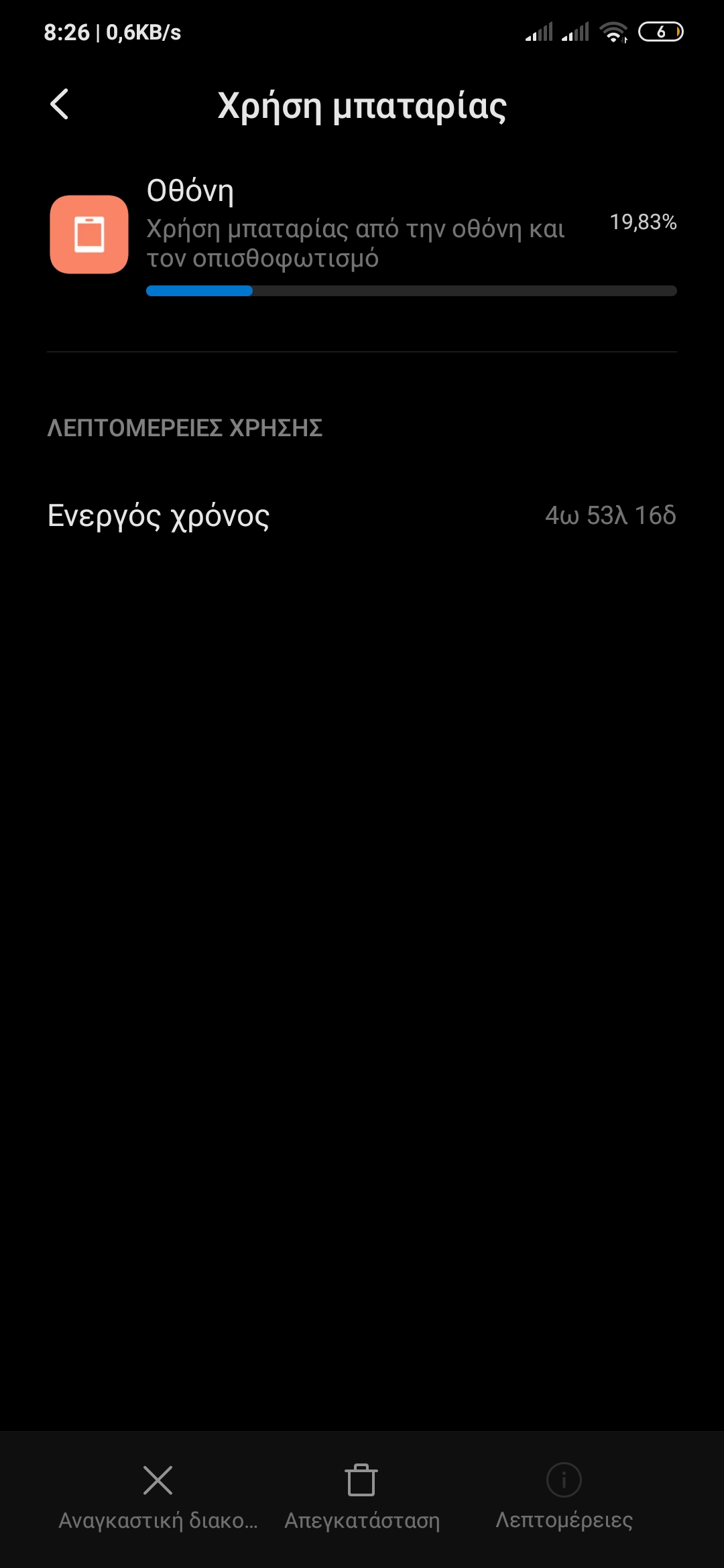The image size is (724, 1568).
Task: Tap the Απεγκατάσταση uninstall button
Action: [x=362, y=1496]
